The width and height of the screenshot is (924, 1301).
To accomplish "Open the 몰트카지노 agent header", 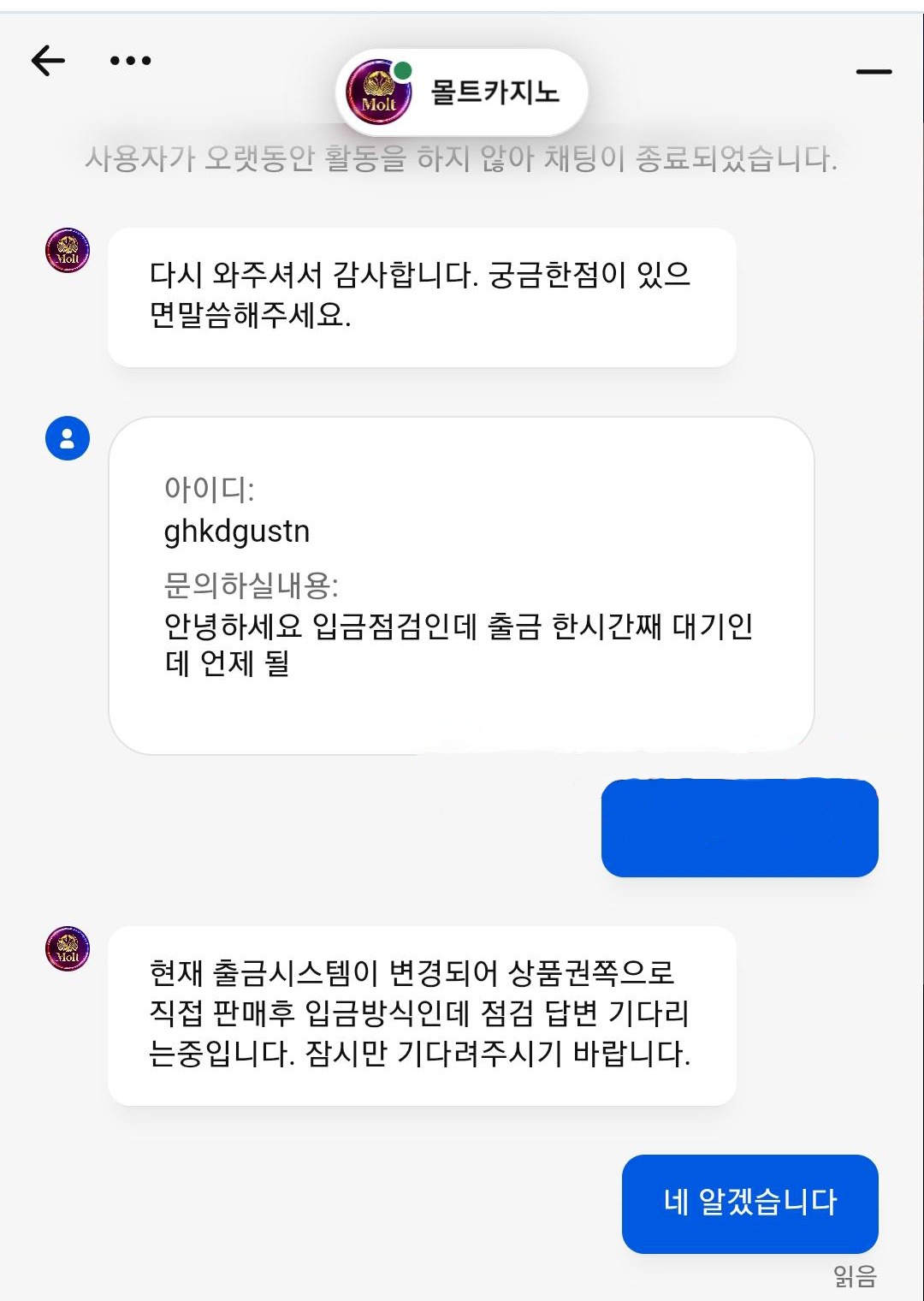I will (462, 92).
